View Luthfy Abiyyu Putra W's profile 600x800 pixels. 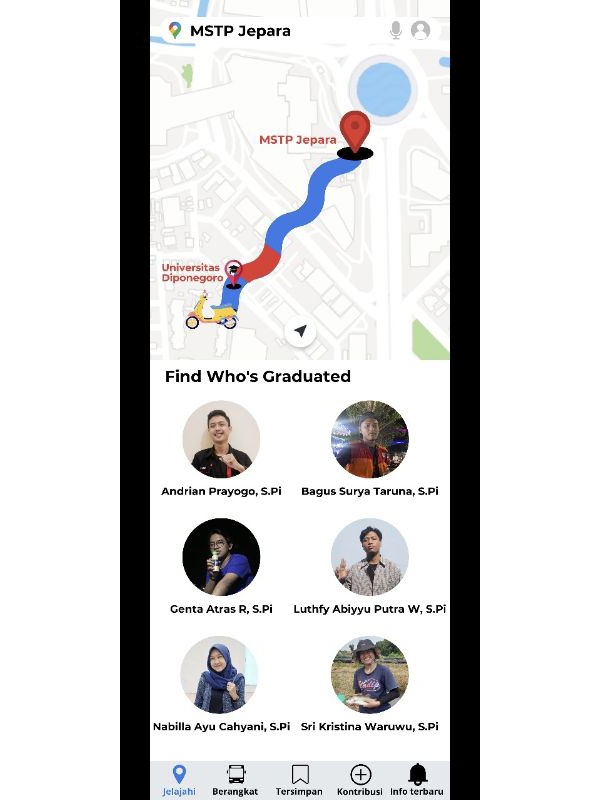click(x=370, y=556)
